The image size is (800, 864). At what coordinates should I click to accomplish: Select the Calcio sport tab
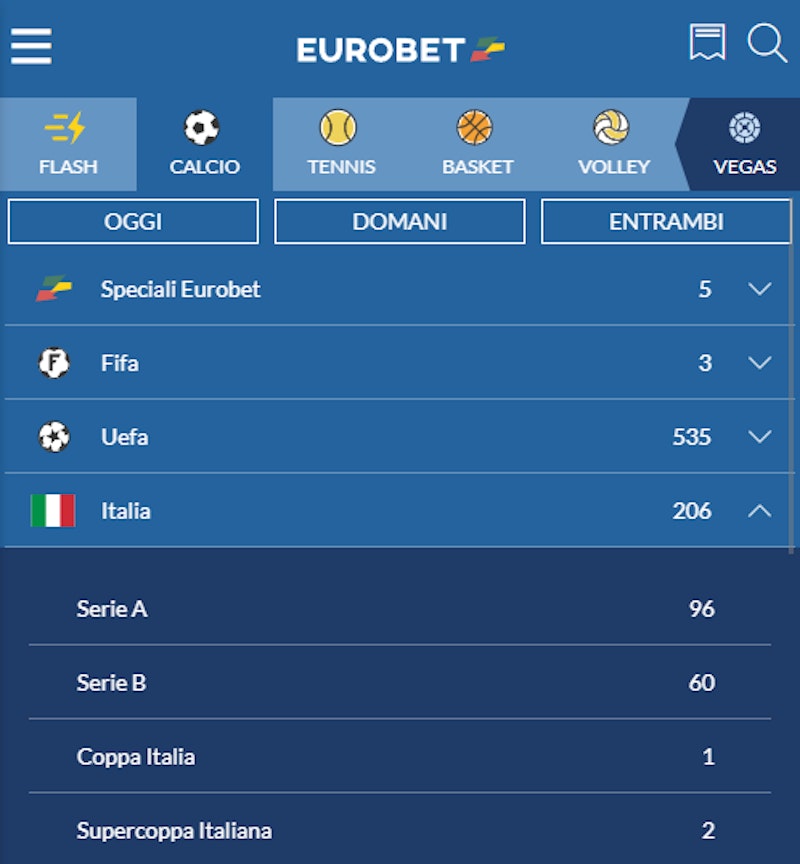tap(204, 144)
